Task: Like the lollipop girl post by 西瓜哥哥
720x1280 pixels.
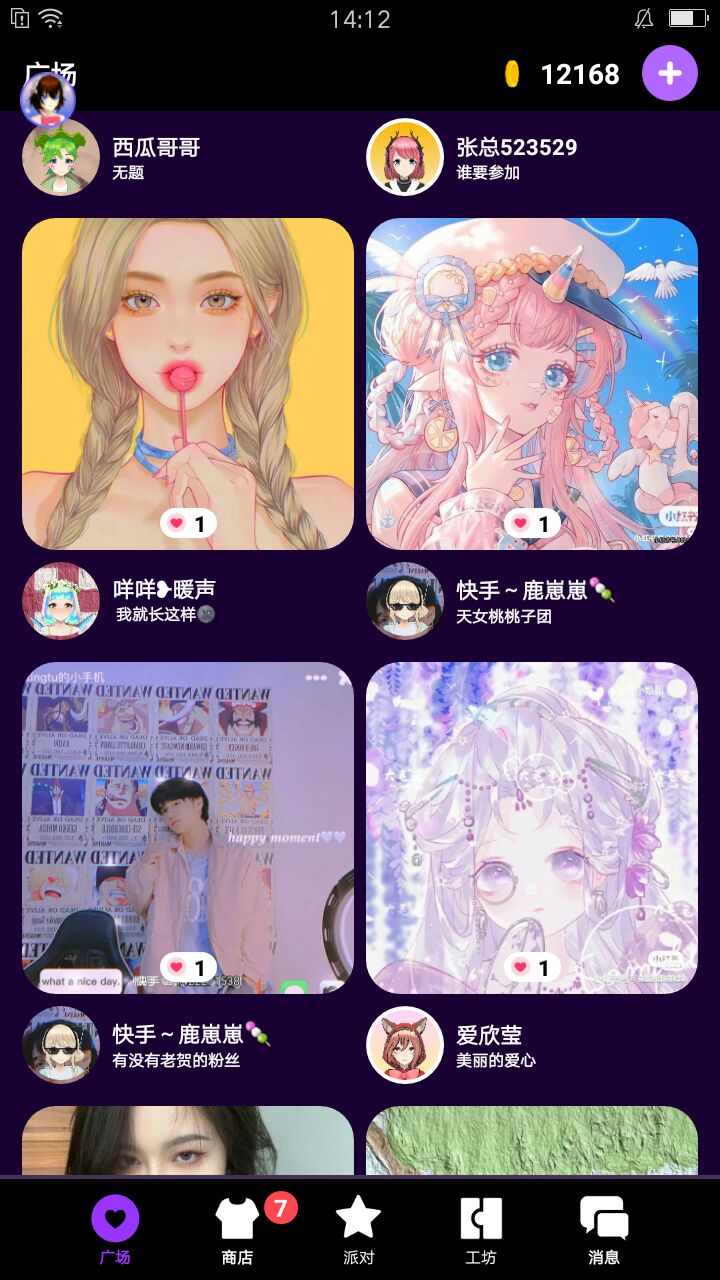Action: pyautogui.click(x=188, y=523)
